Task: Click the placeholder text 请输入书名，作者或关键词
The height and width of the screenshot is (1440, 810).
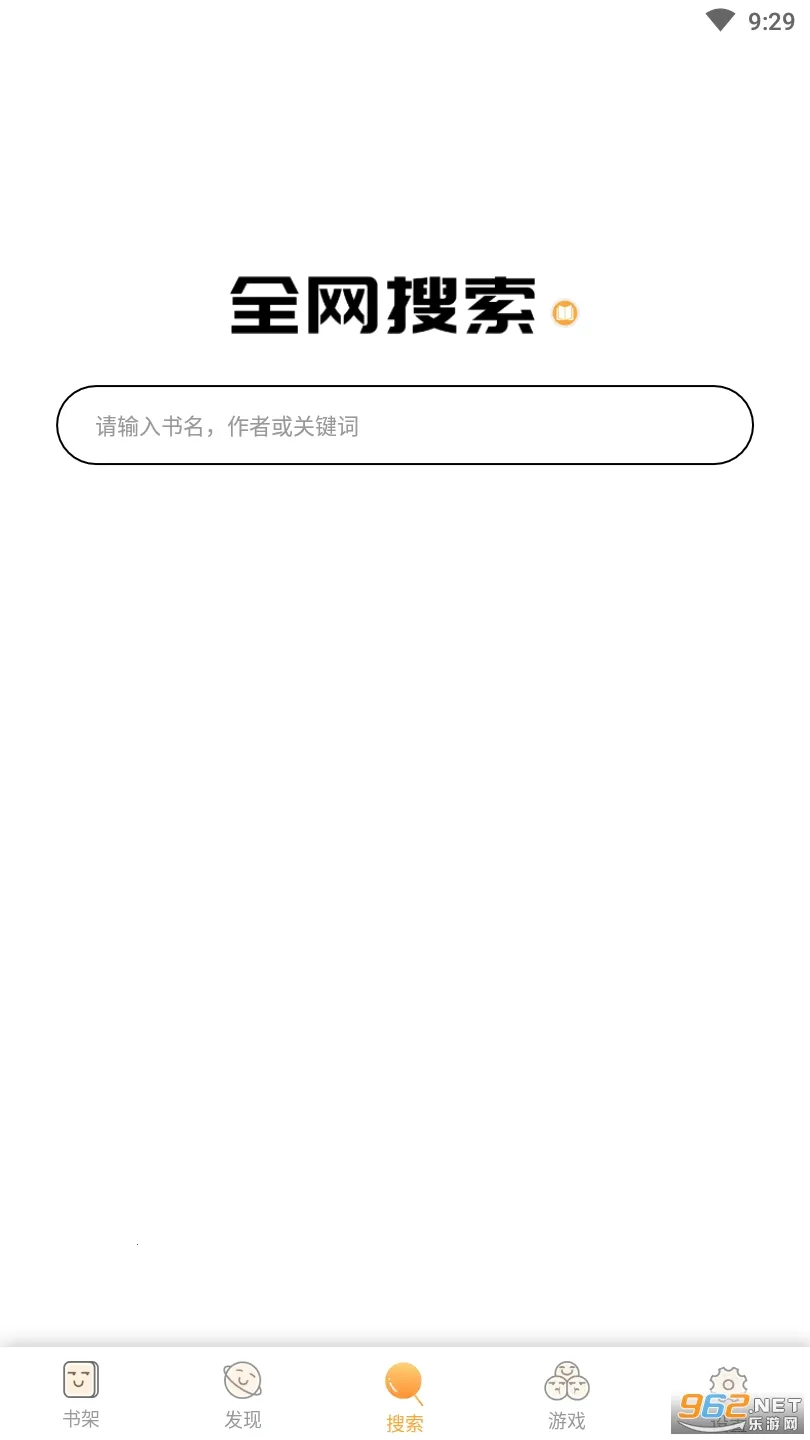Action: point(226,425)
